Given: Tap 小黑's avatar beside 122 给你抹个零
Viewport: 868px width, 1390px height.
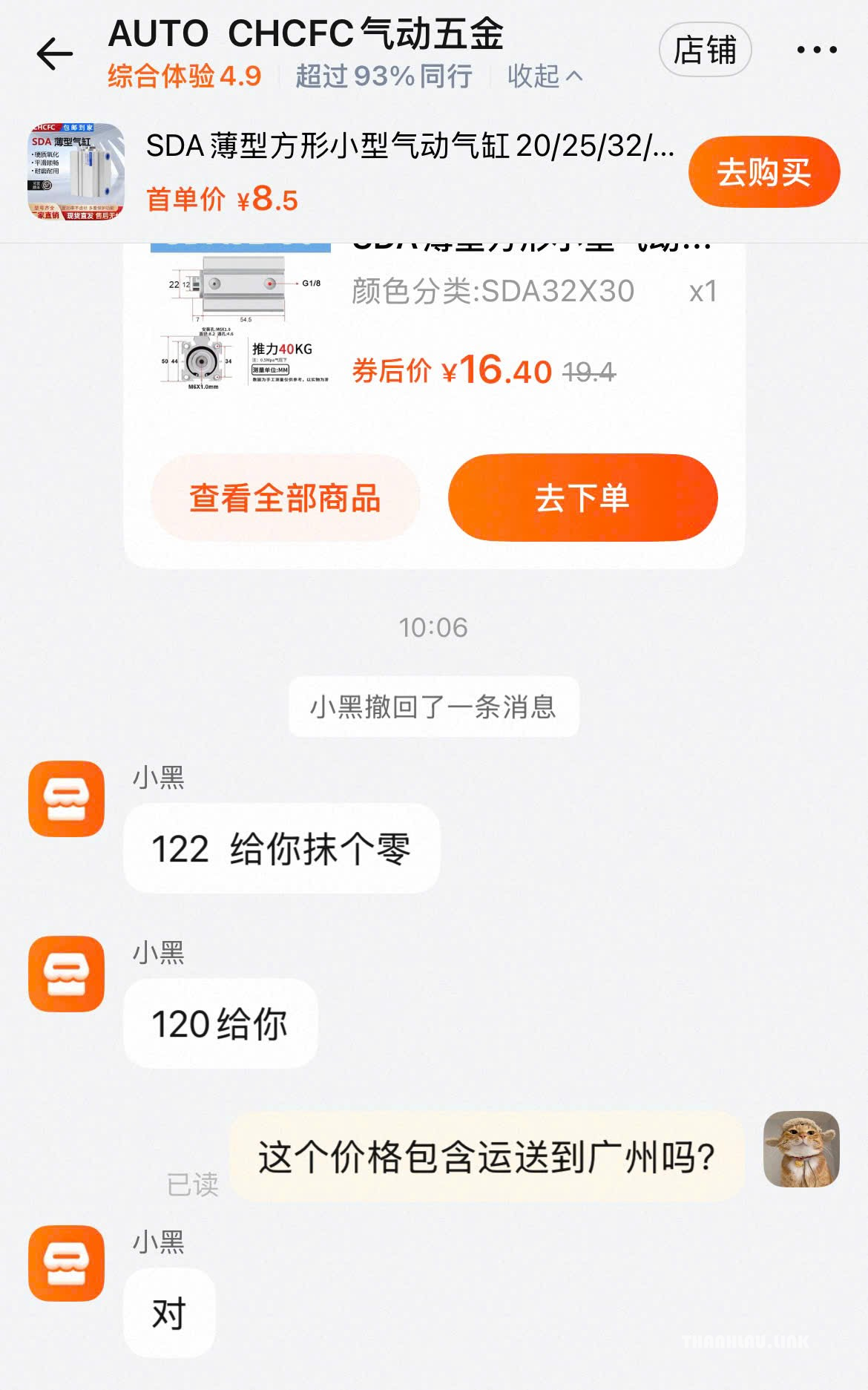Looking at the screenshot, I should pos(67,799).
